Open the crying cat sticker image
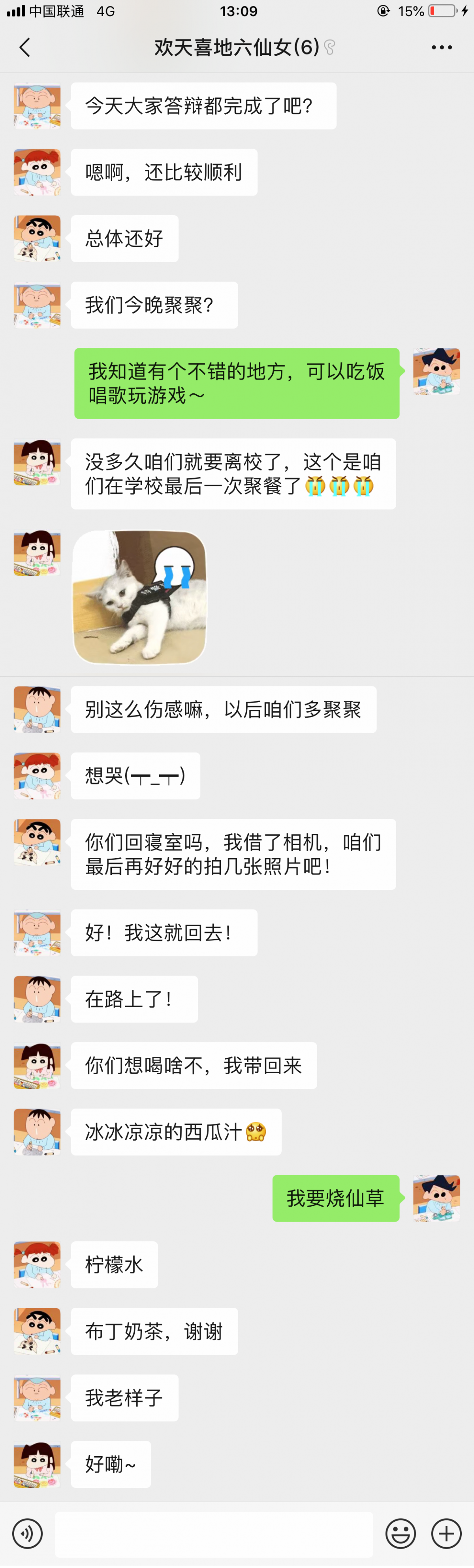Screen dimensions: 474x1568 pyautogui.click(x=139, y=597)
